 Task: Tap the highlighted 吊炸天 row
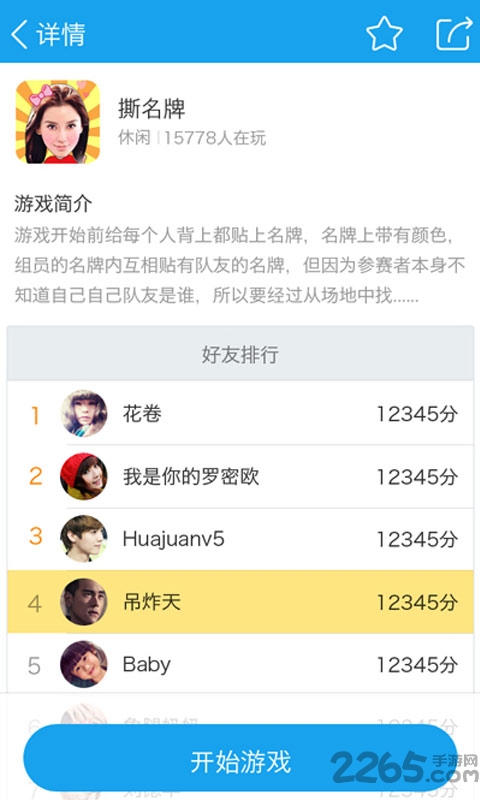click(240, 602)
